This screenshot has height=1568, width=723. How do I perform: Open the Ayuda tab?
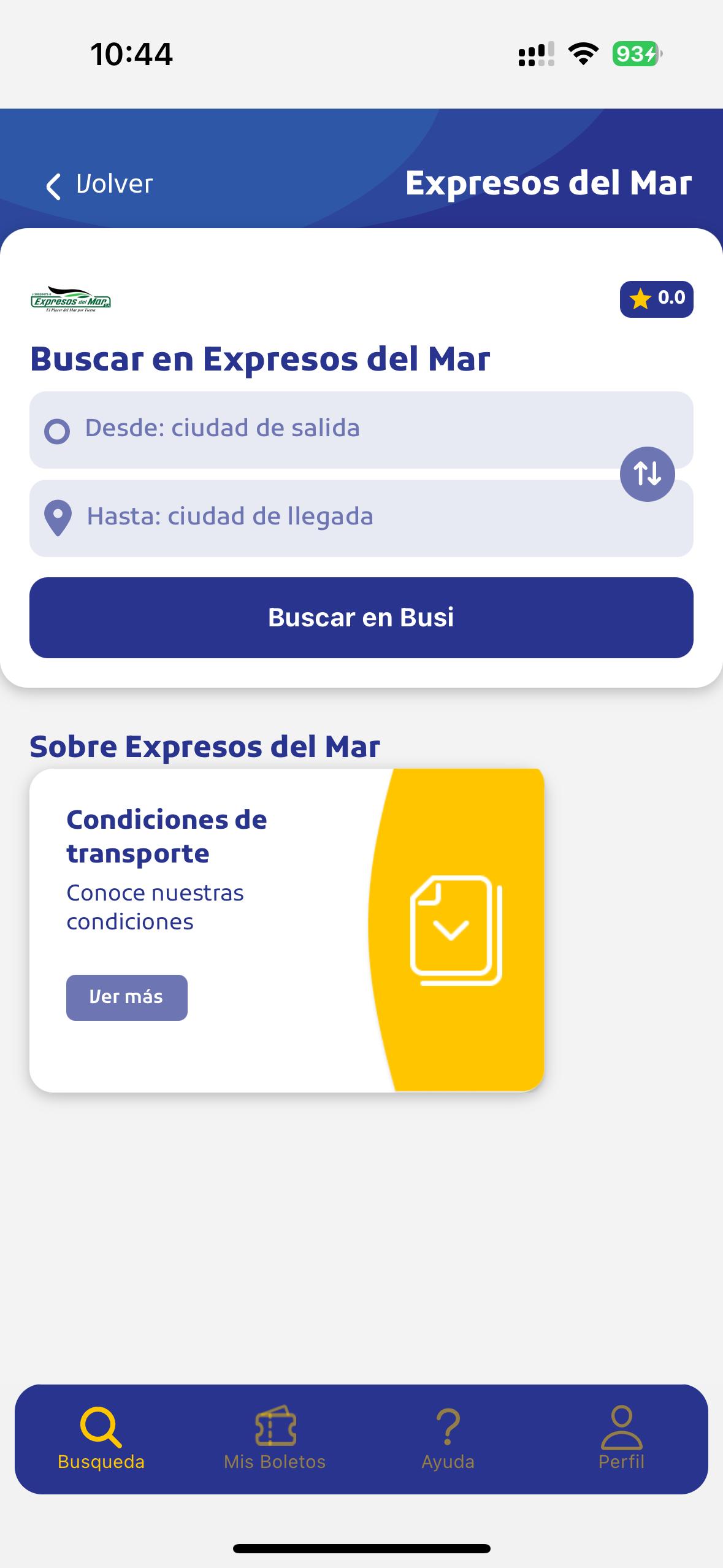448,1439
